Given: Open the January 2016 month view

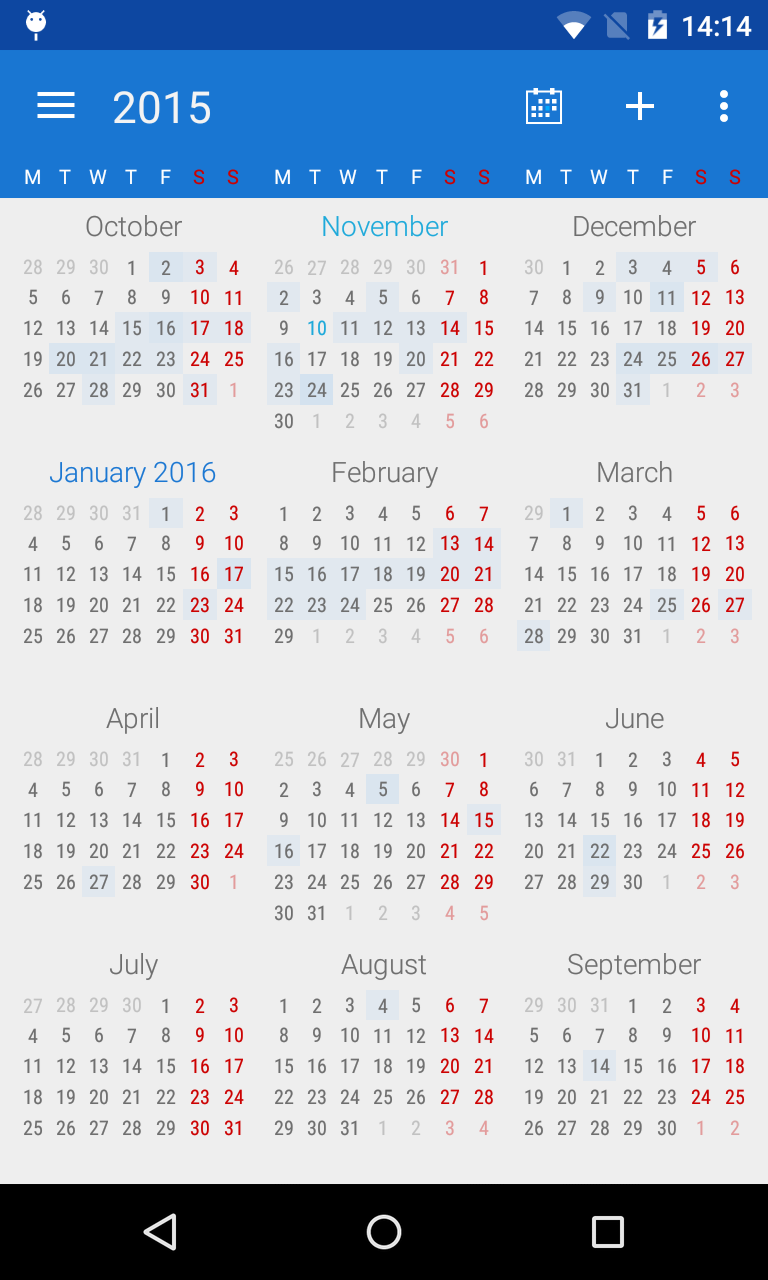Looking at the screenshot, I should [133, 473].
